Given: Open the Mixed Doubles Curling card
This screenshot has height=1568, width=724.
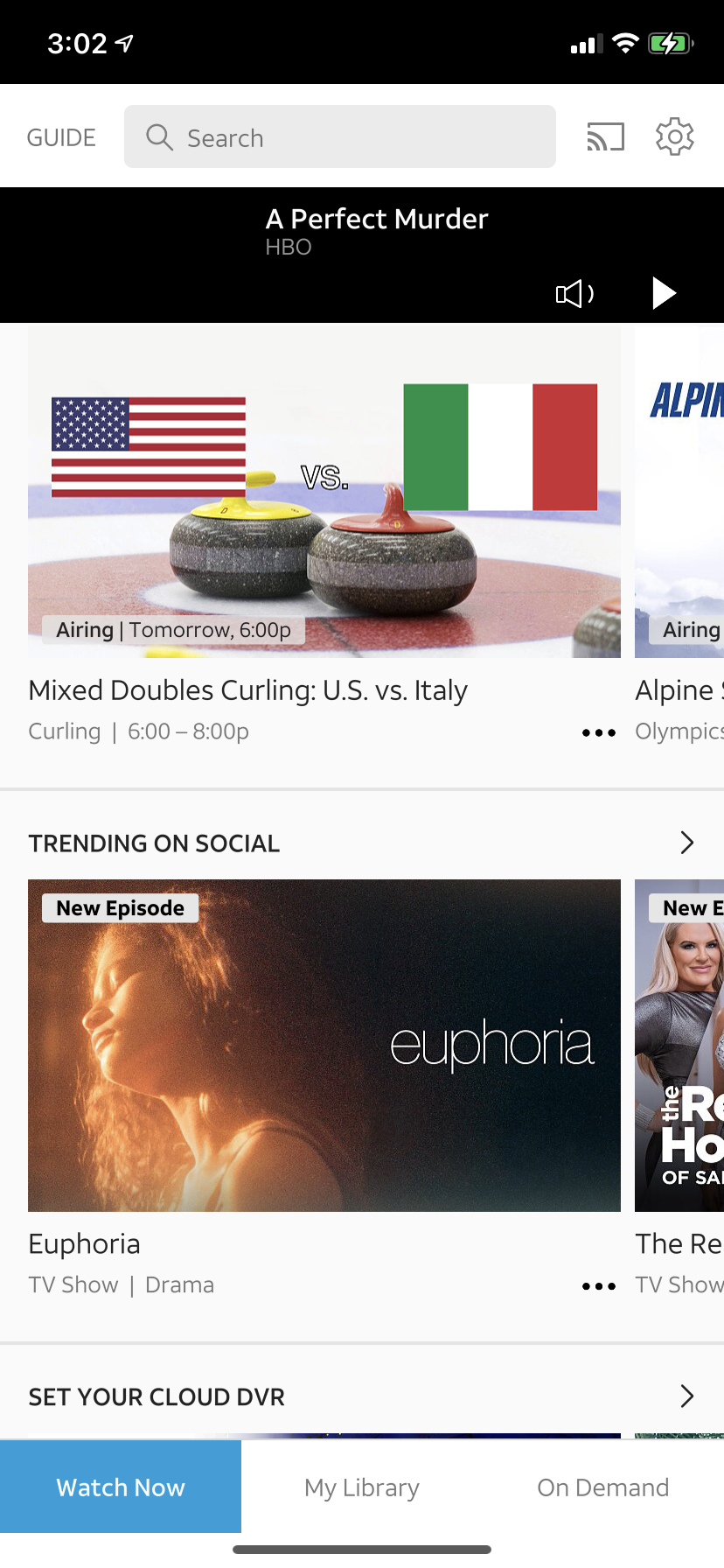Looking at the screenshot, I should pos(324,492).
